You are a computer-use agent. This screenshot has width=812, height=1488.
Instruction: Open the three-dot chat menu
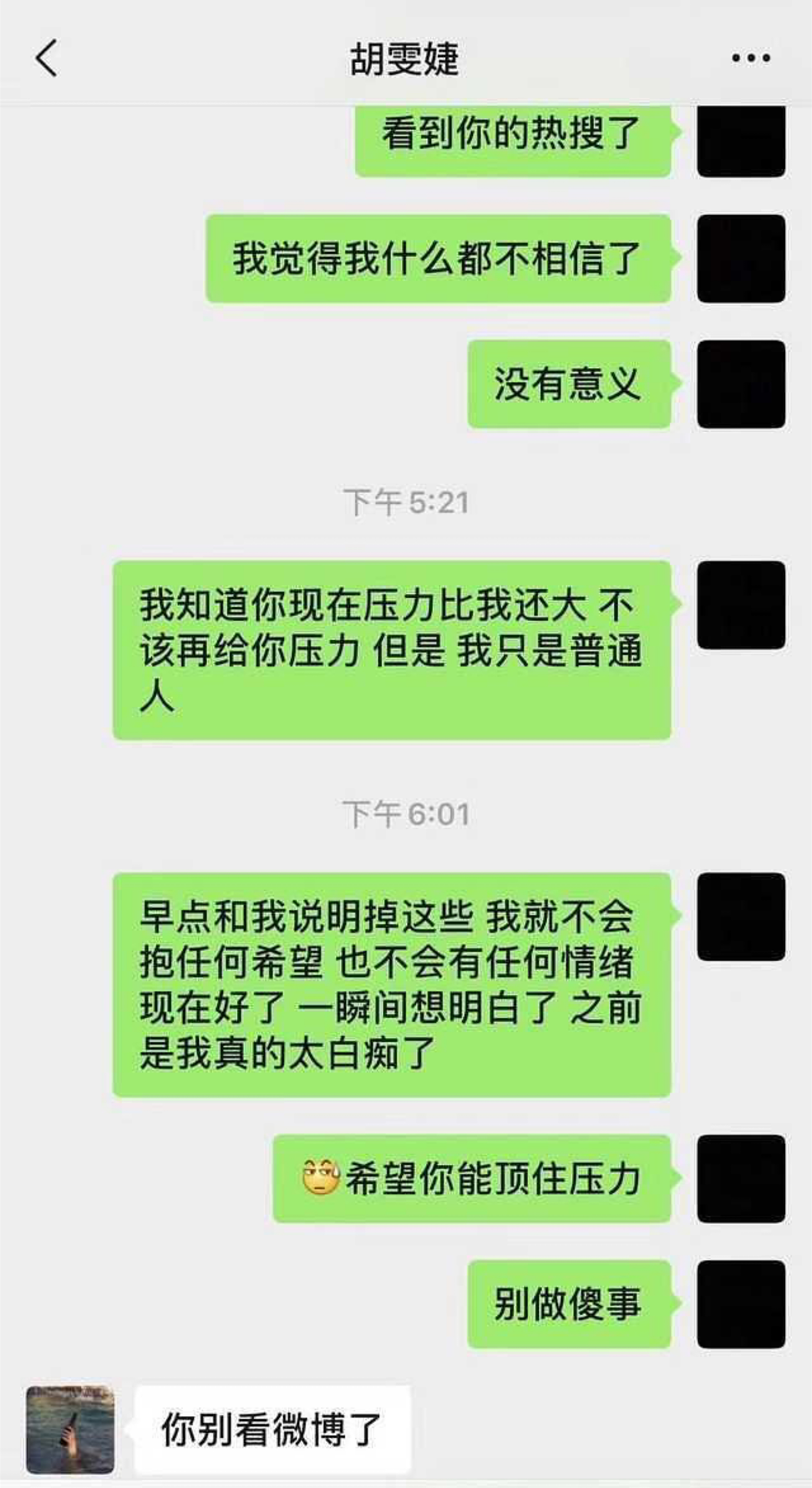751,58
